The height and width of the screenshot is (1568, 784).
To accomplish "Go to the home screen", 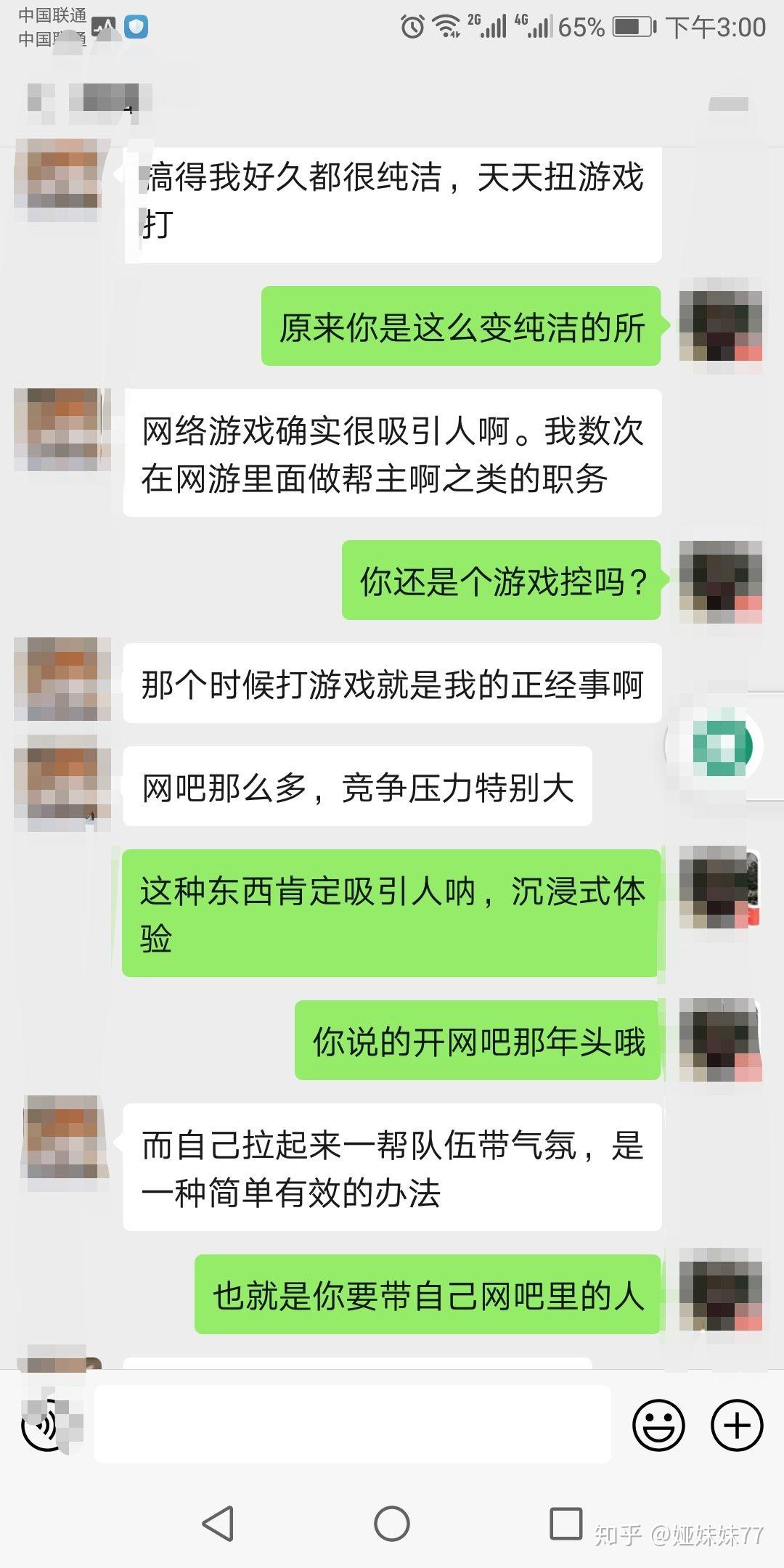I will pos(392,1523).
